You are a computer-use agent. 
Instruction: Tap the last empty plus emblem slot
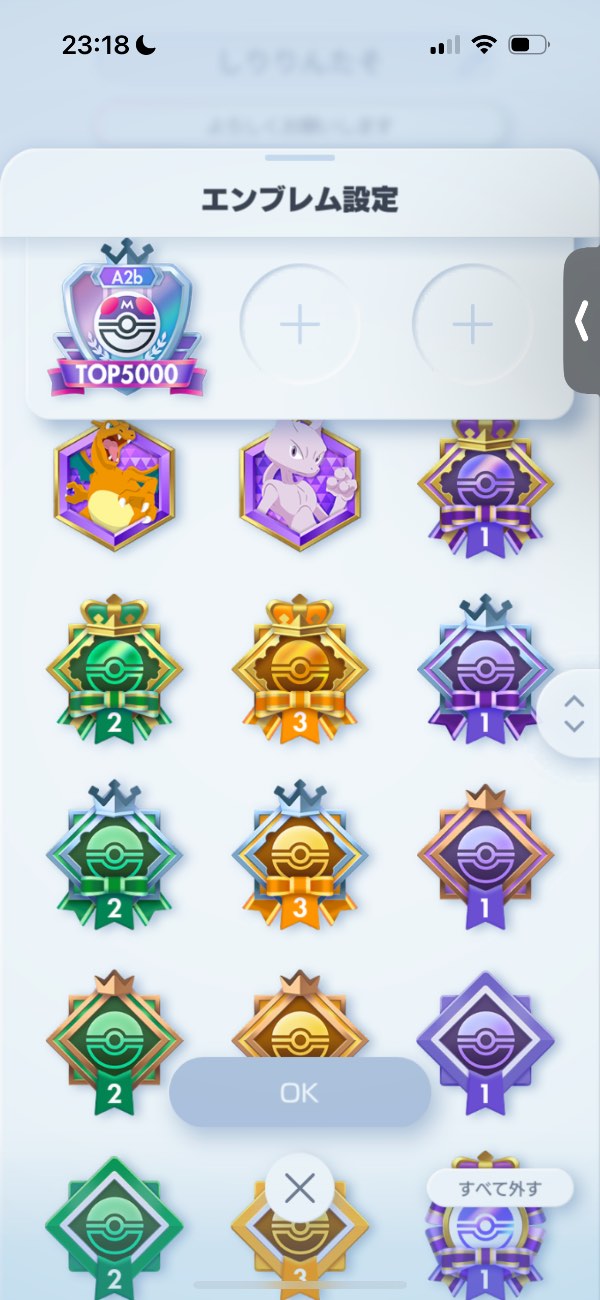coord(473,325)
